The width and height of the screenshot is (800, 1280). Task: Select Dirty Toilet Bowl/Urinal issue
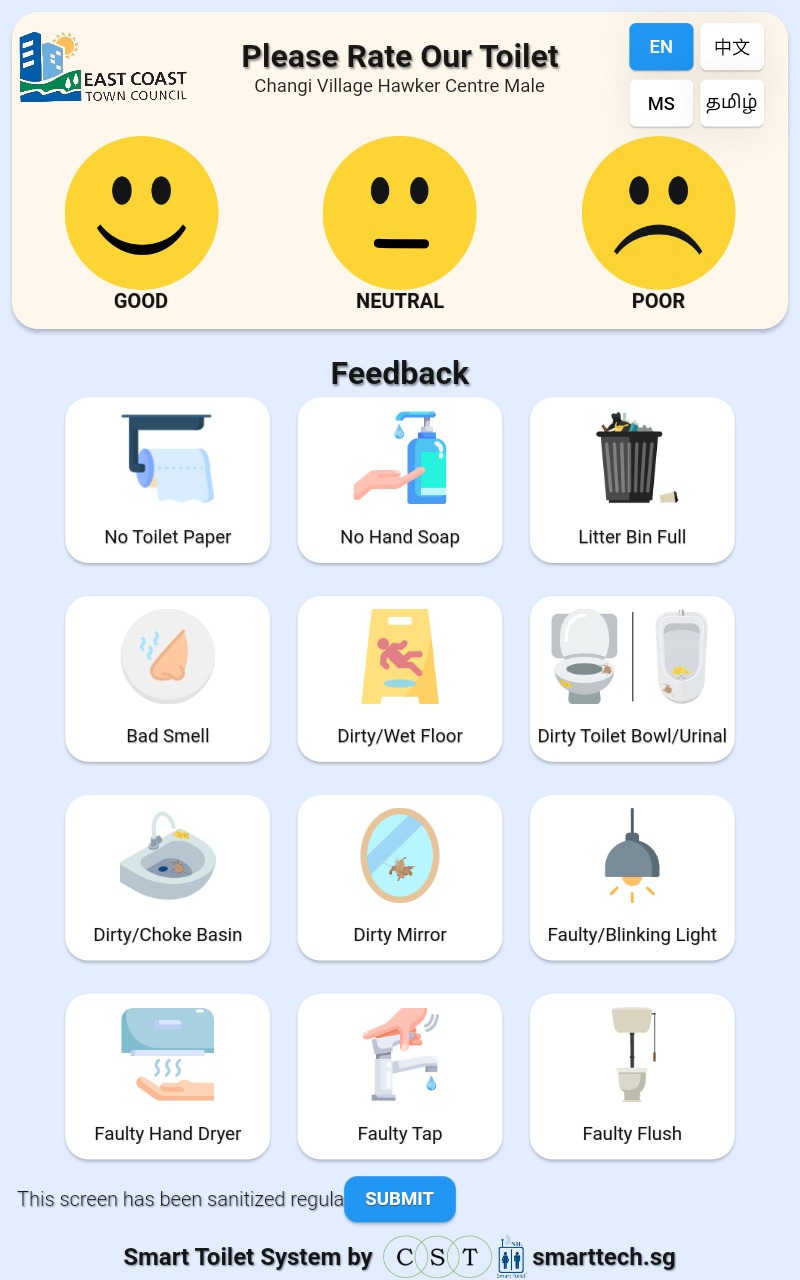(x=632, y=679)
